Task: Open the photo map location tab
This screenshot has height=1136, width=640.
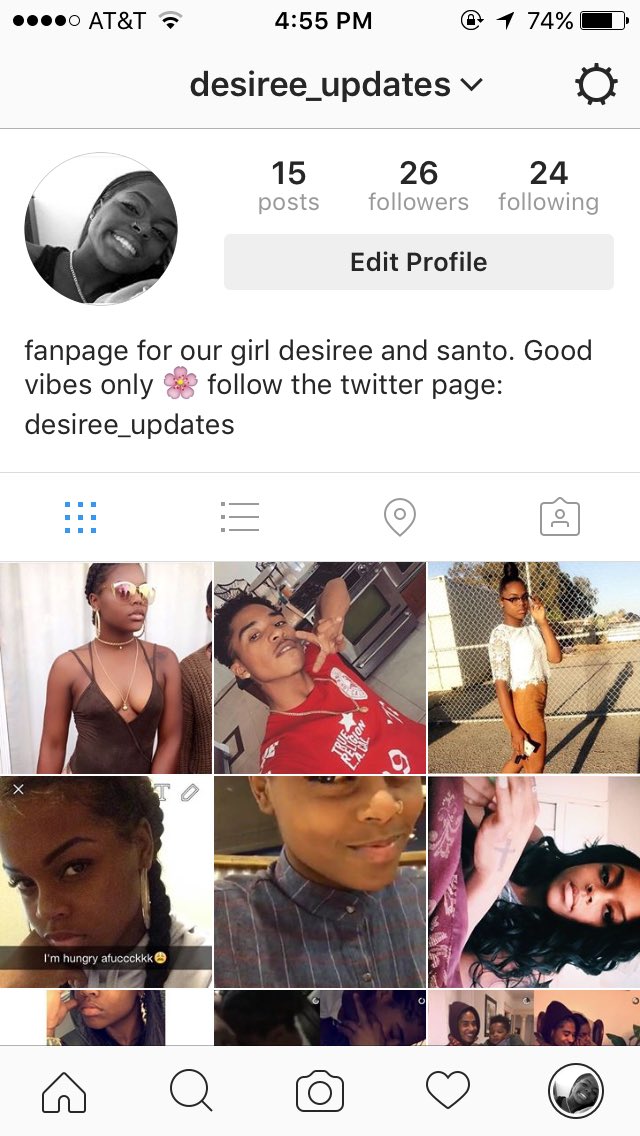Action: click(x=399, y=517)
